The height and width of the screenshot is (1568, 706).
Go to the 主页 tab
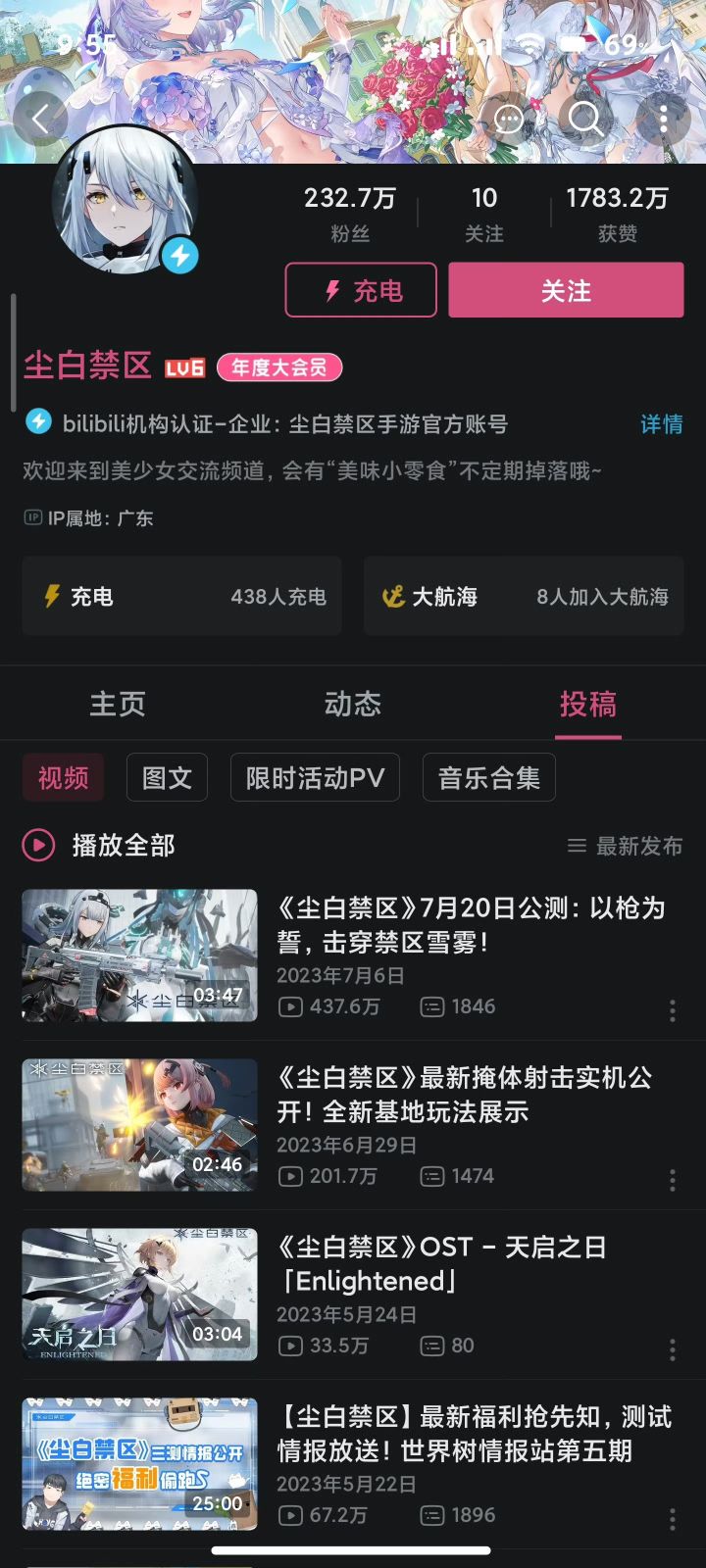[x=118, y=703]
